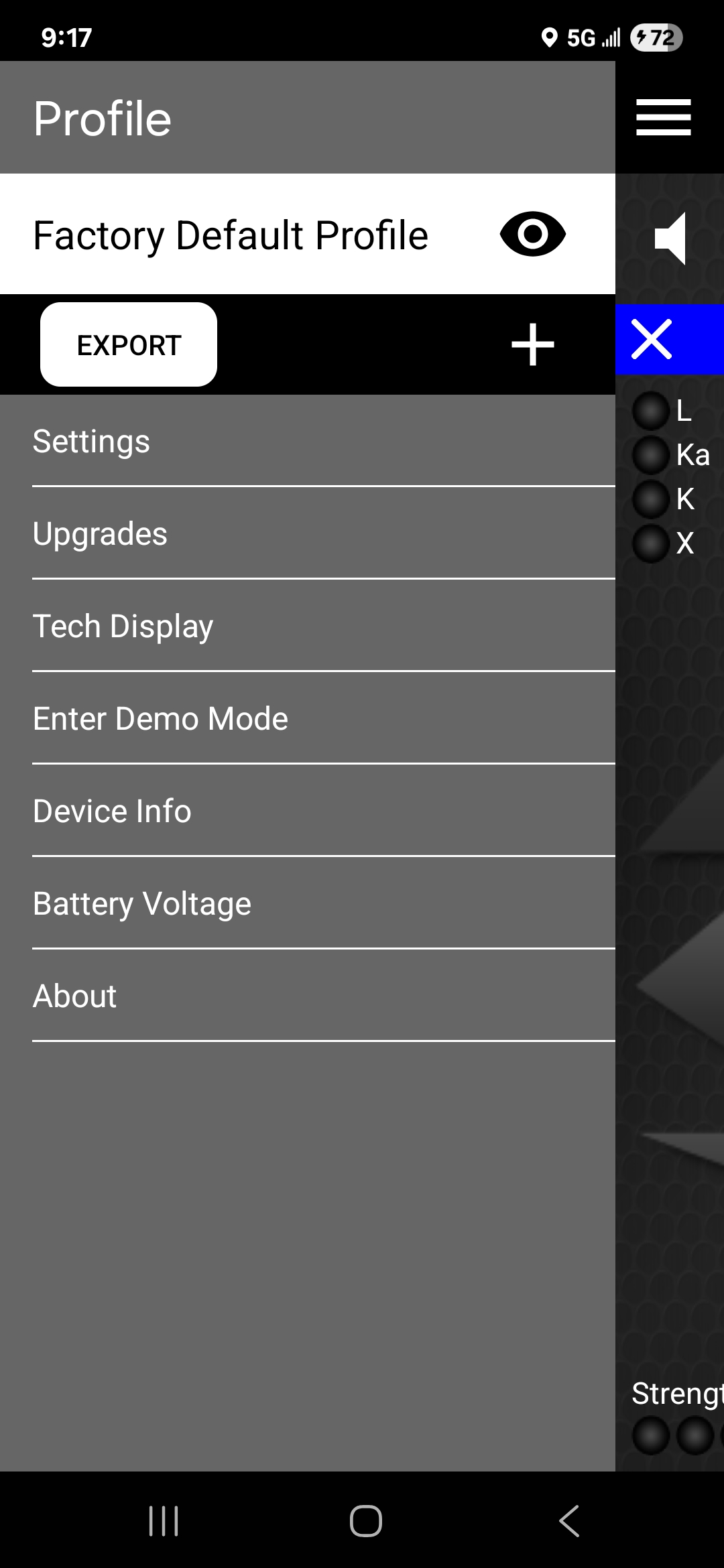Open Settings

(x=91, y=441)
